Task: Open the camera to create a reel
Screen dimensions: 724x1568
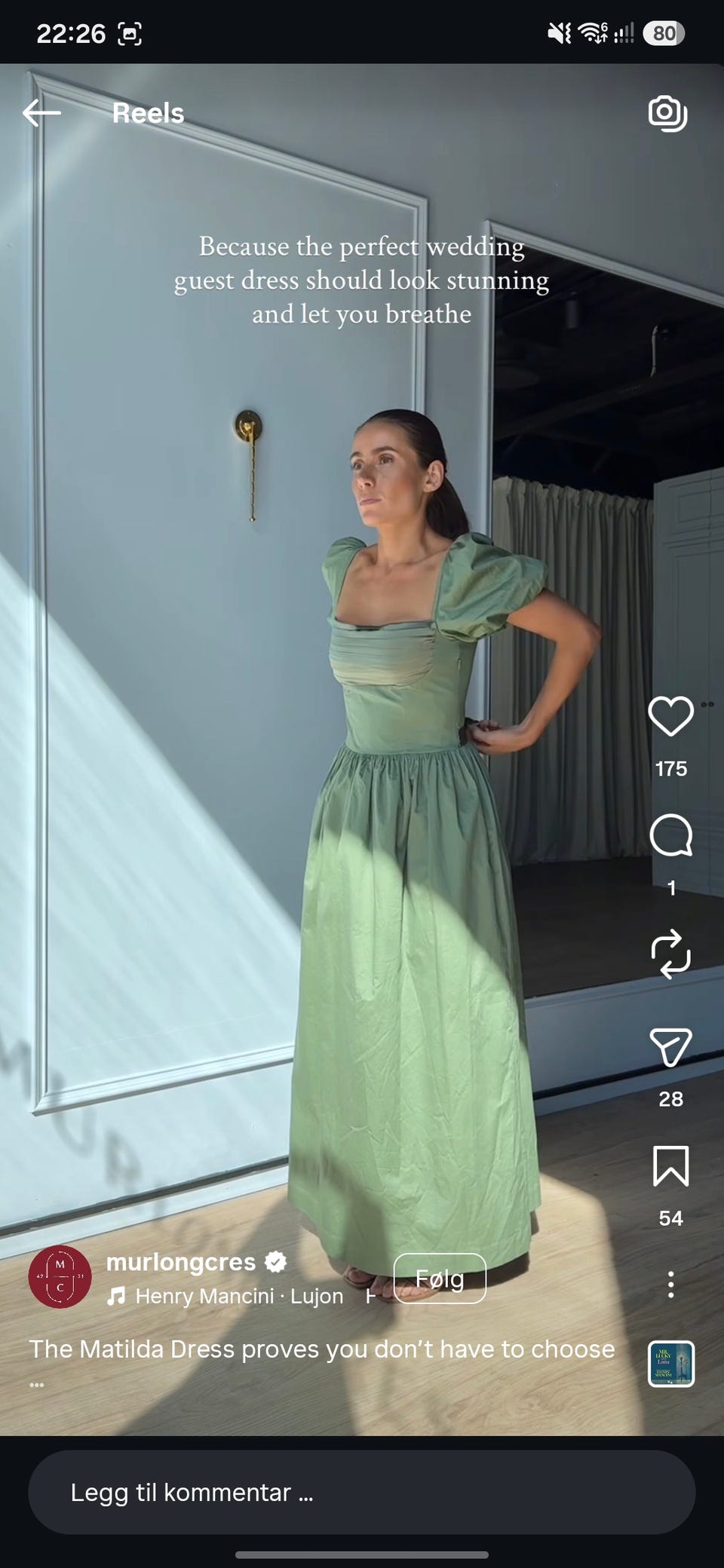Action: (668, 113)
